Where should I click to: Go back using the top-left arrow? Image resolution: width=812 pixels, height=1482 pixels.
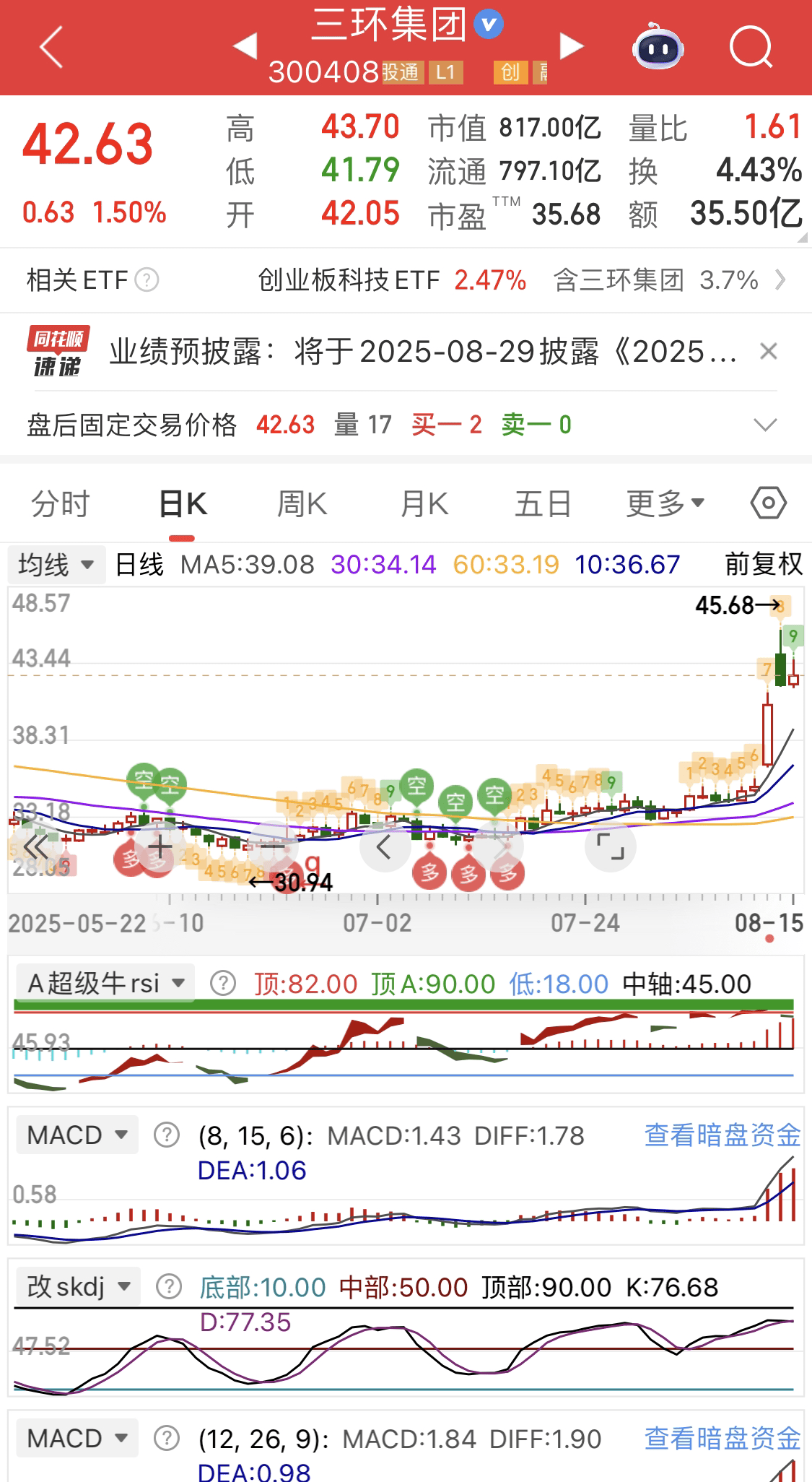(52, 48)
